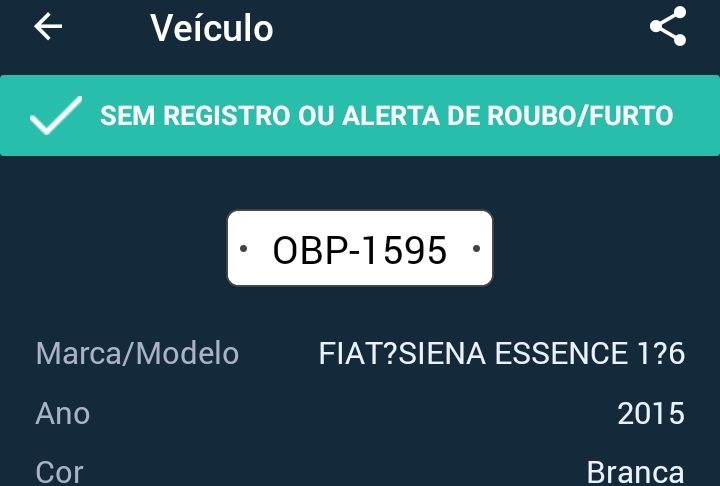
Task: Go back from the Veículo screen
Action: pyautogui.click(x=48, y=27)
